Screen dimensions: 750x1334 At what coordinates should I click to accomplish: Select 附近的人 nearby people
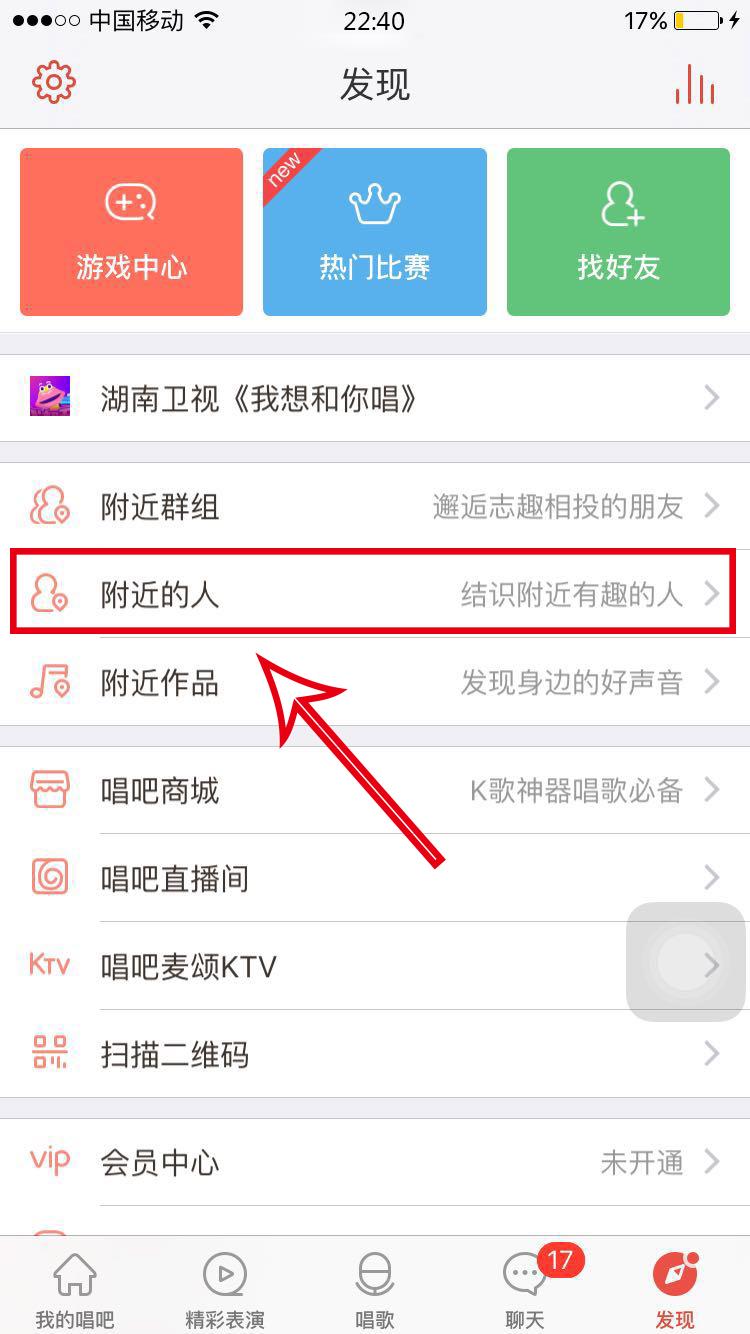click(x=375, y=594)
